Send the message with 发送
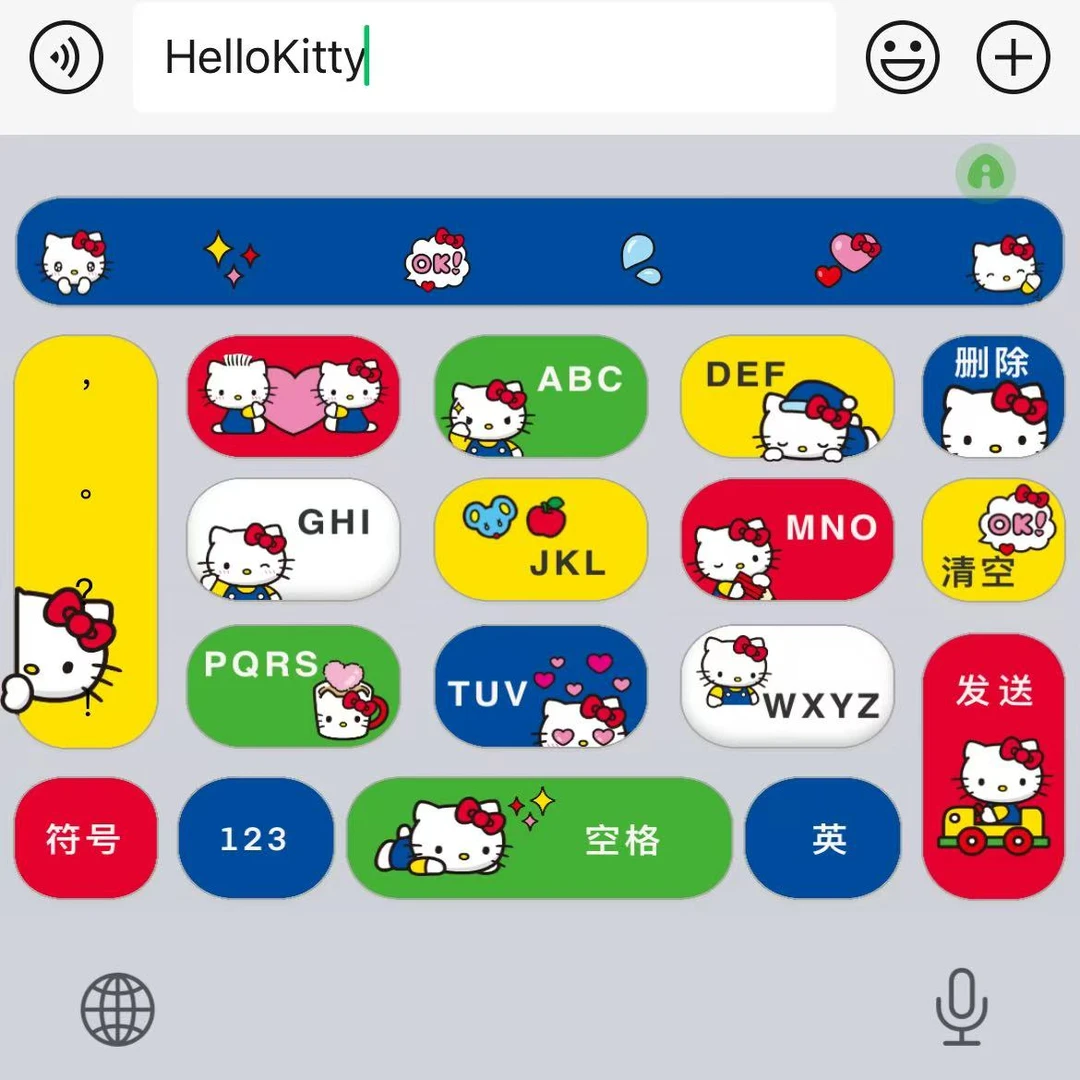This screenshot has height=1080, width=1080. pyautogui.click(x=992, y=765)
